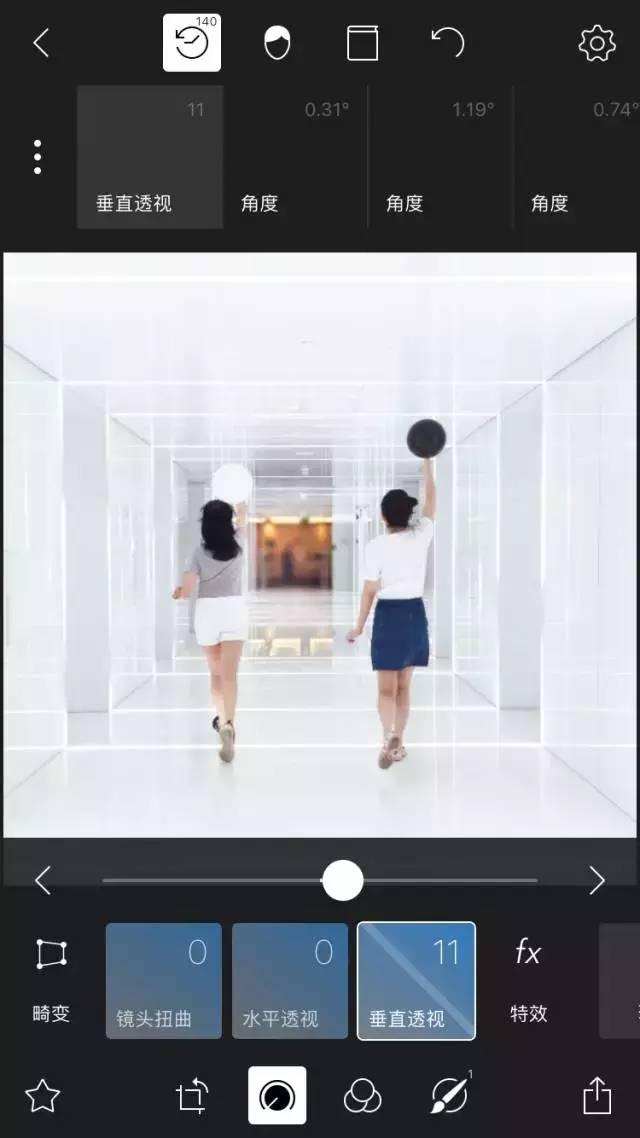Open the 畸变 distortion category
The image size is (640, 1138).
coord(52,980)
